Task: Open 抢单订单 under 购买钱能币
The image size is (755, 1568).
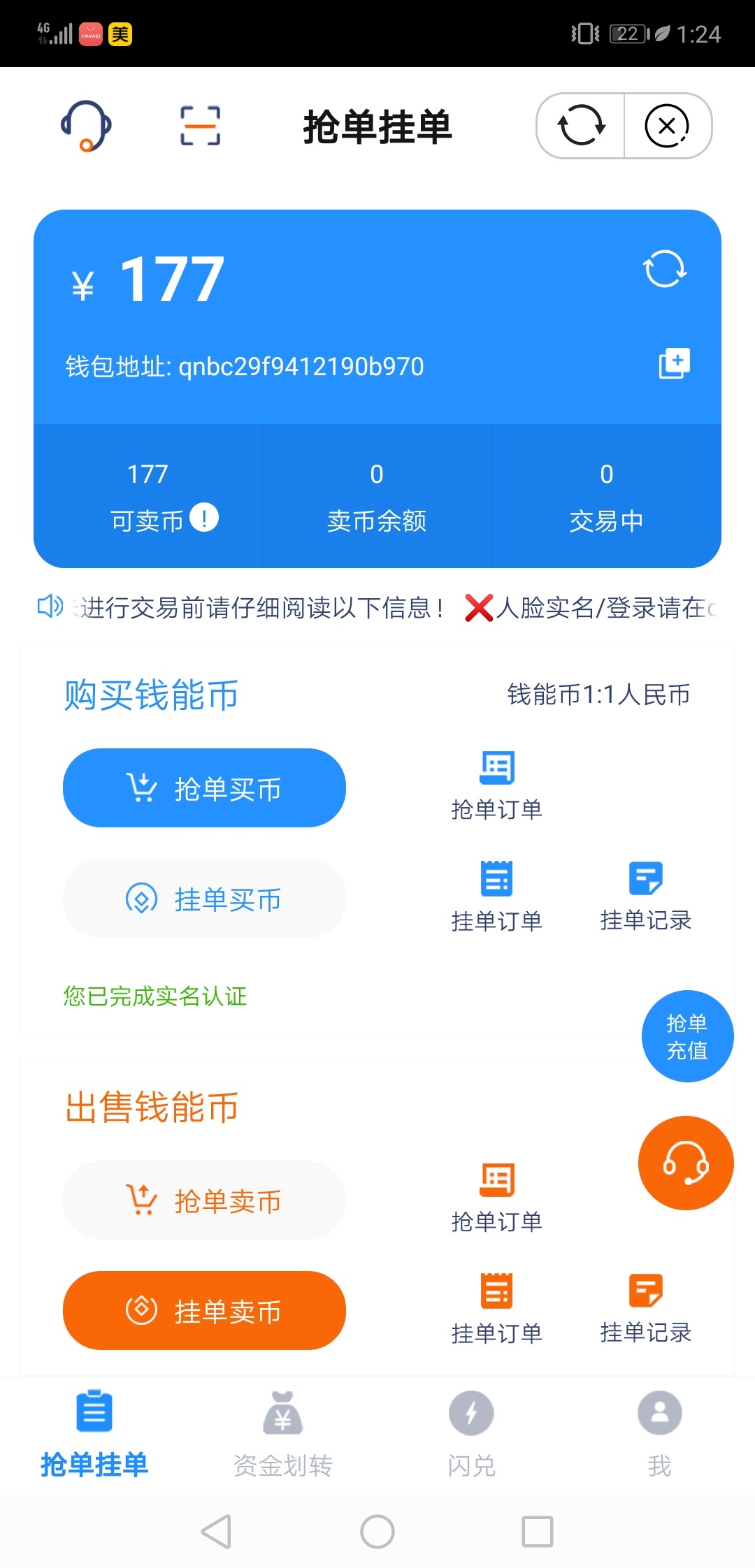Action: [496, 785]
